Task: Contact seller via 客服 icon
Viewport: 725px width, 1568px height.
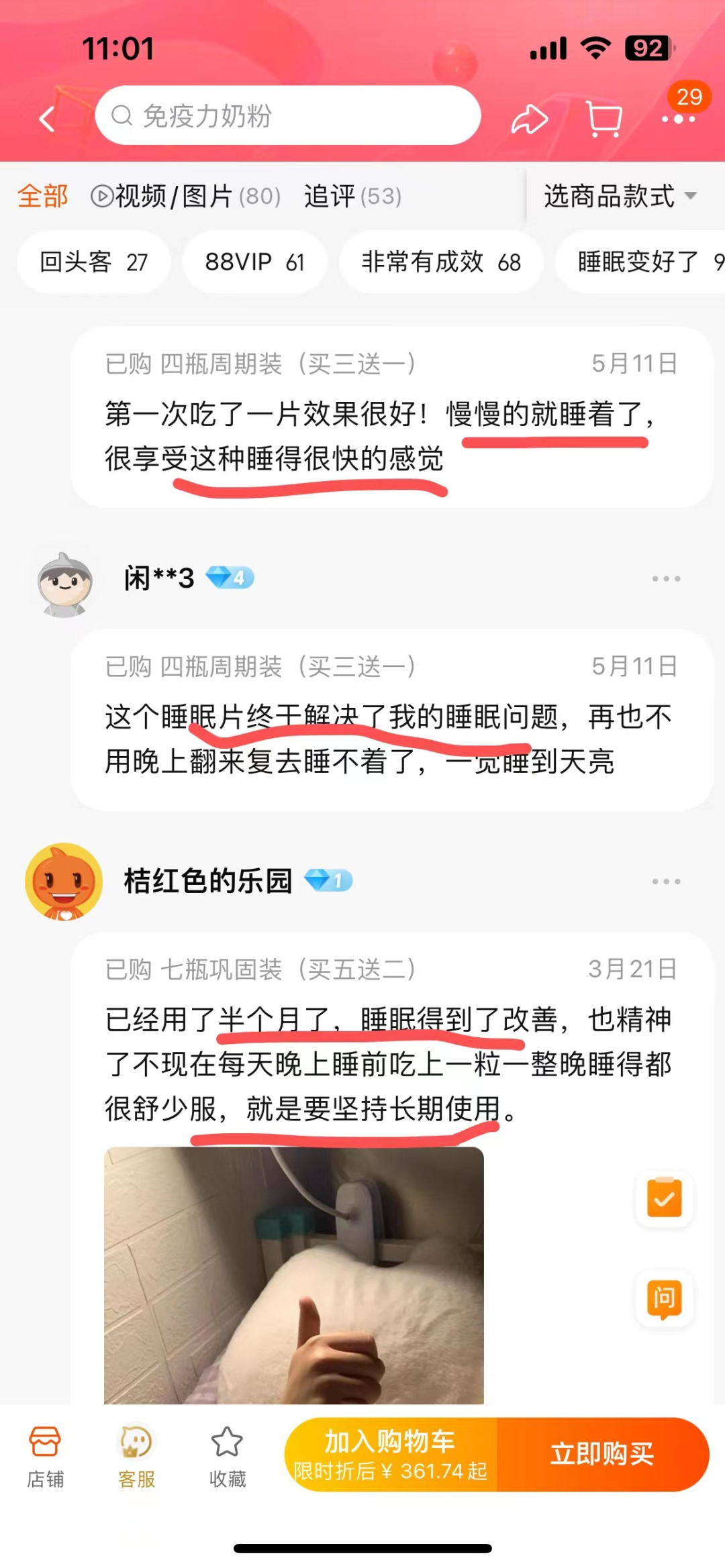Action: point(136,1442)
